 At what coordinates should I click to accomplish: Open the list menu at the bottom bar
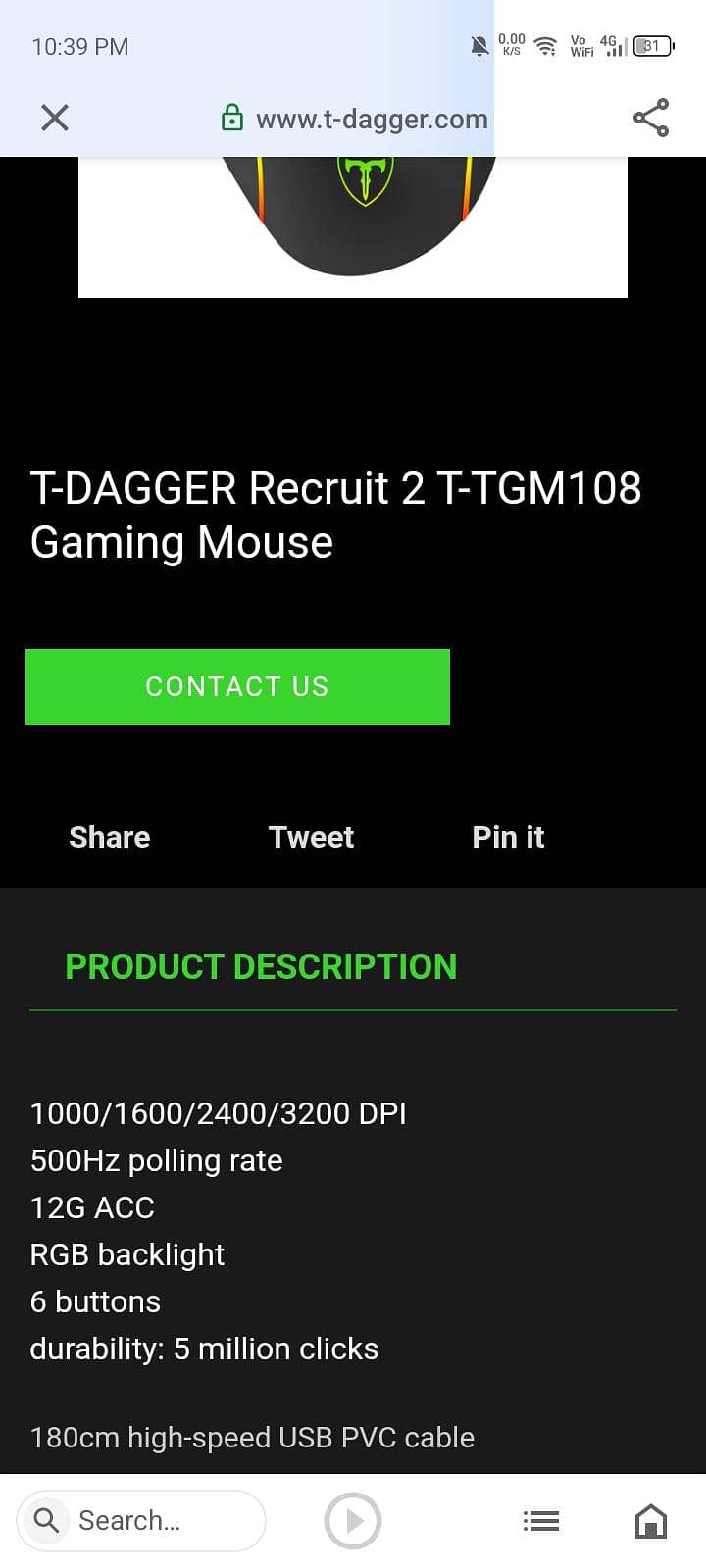pyautogui.click(x=541, y=1520)
